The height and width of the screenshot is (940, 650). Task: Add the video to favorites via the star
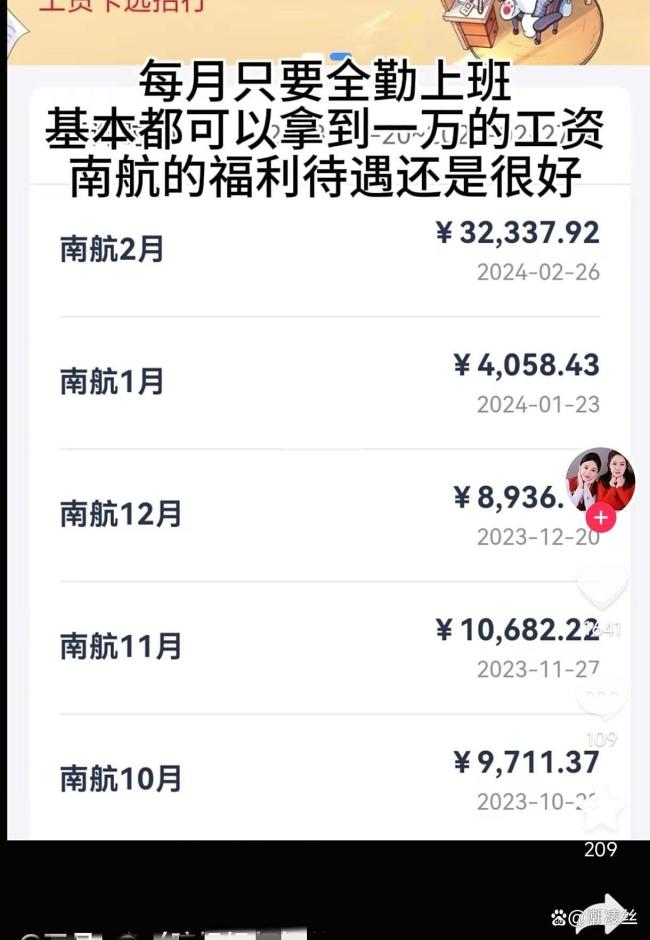(601, 810)
